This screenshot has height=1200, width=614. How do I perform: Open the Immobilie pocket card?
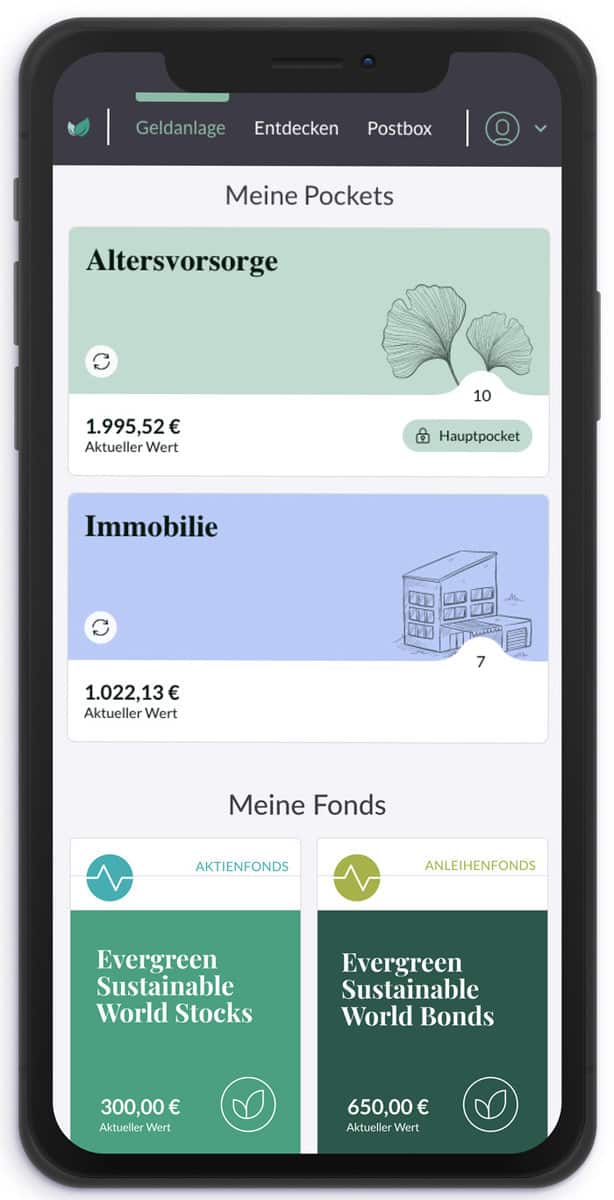[308, 618]
